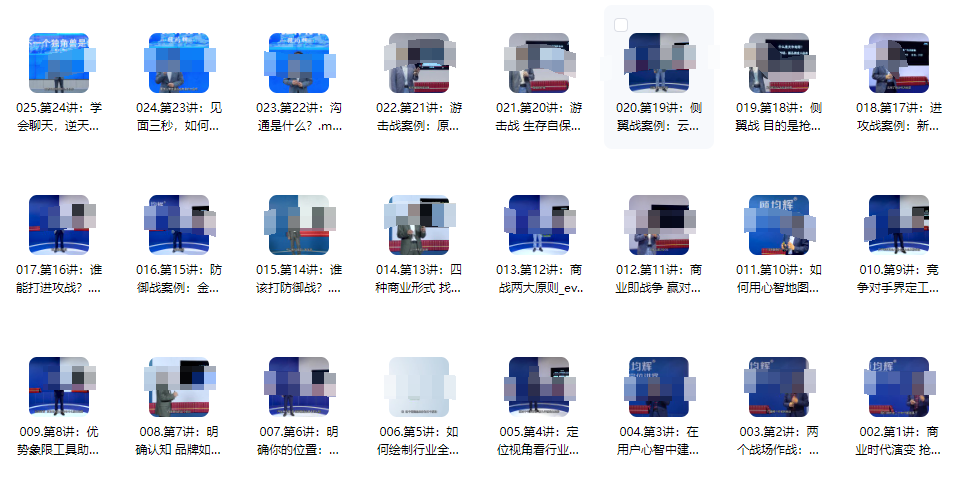958x484 pixels.
Task: Open video 017.第16讲：谁能打进攻战
Action: tap(59, 226)
